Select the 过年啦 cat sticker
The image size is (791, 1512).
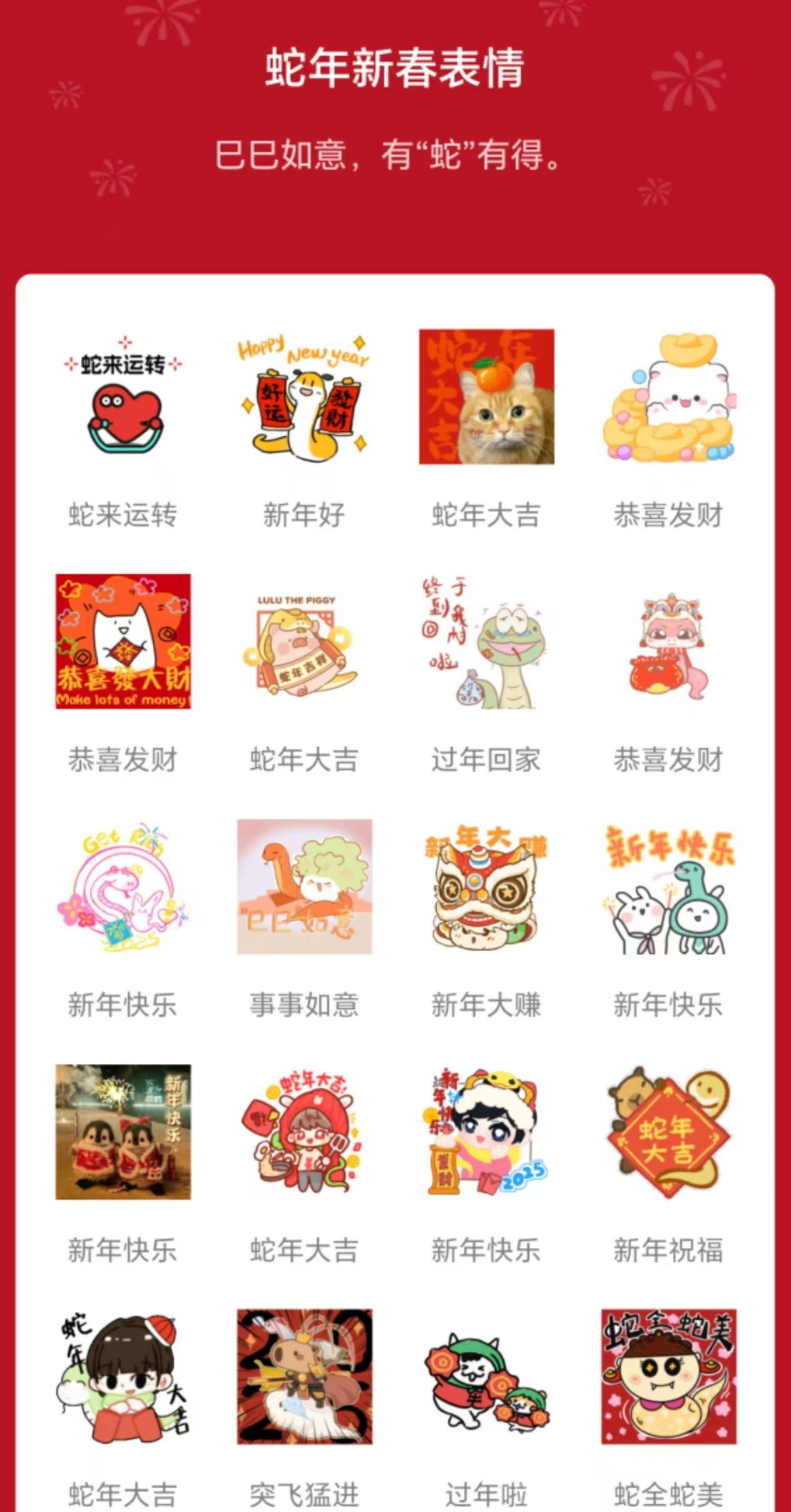[486, 1377]
